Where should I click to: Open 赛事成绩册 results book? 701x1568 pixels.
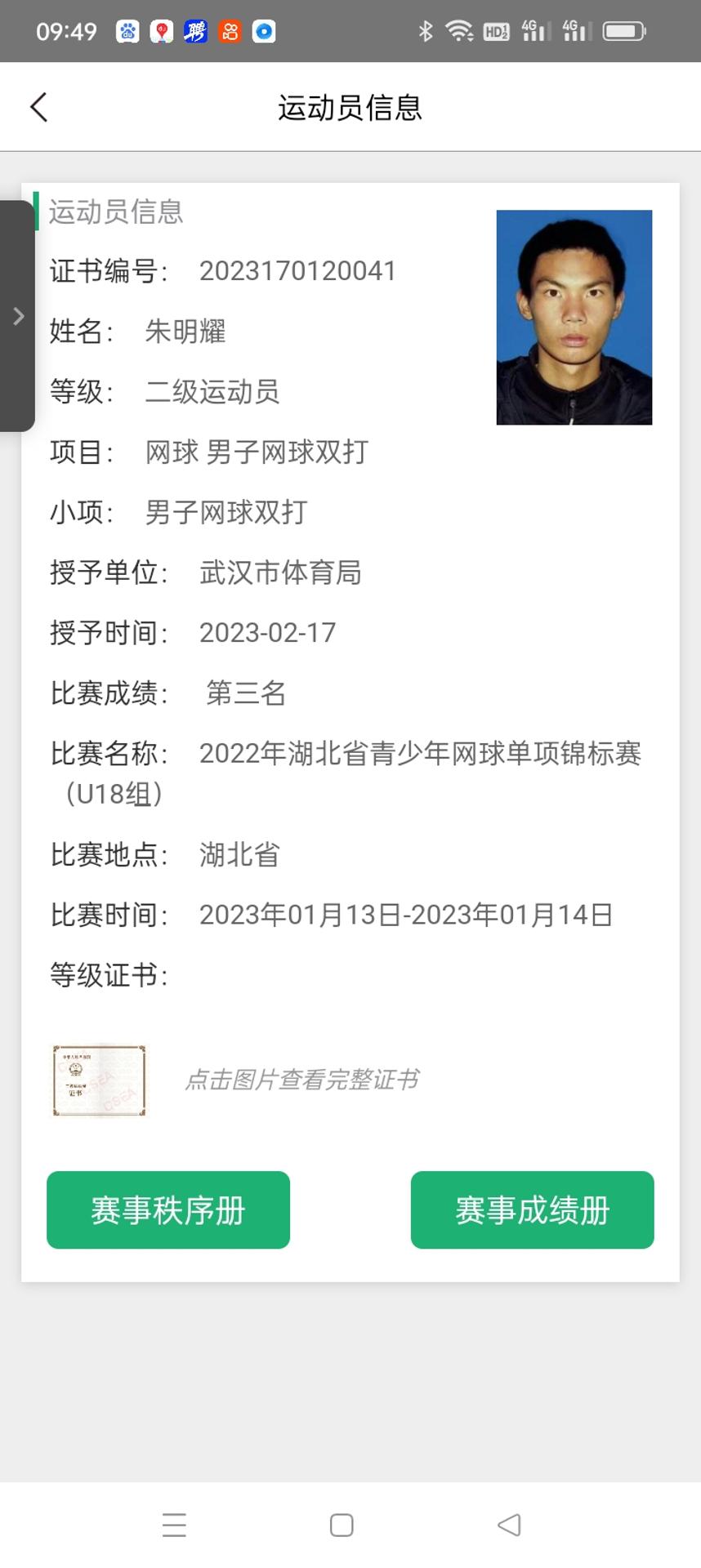(x=532, y=1209)
